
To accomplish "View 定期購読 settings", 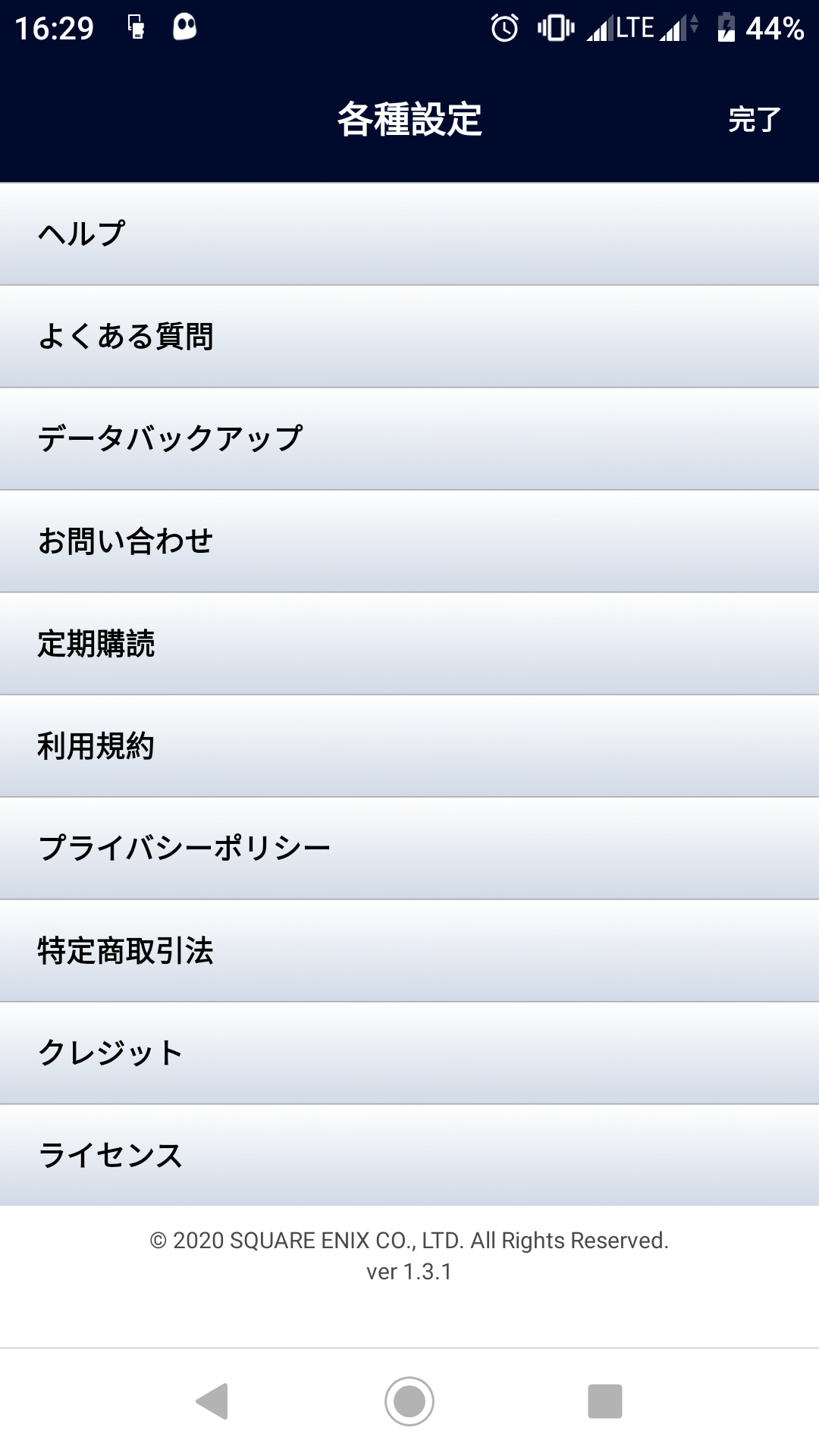I will [409, 643].
